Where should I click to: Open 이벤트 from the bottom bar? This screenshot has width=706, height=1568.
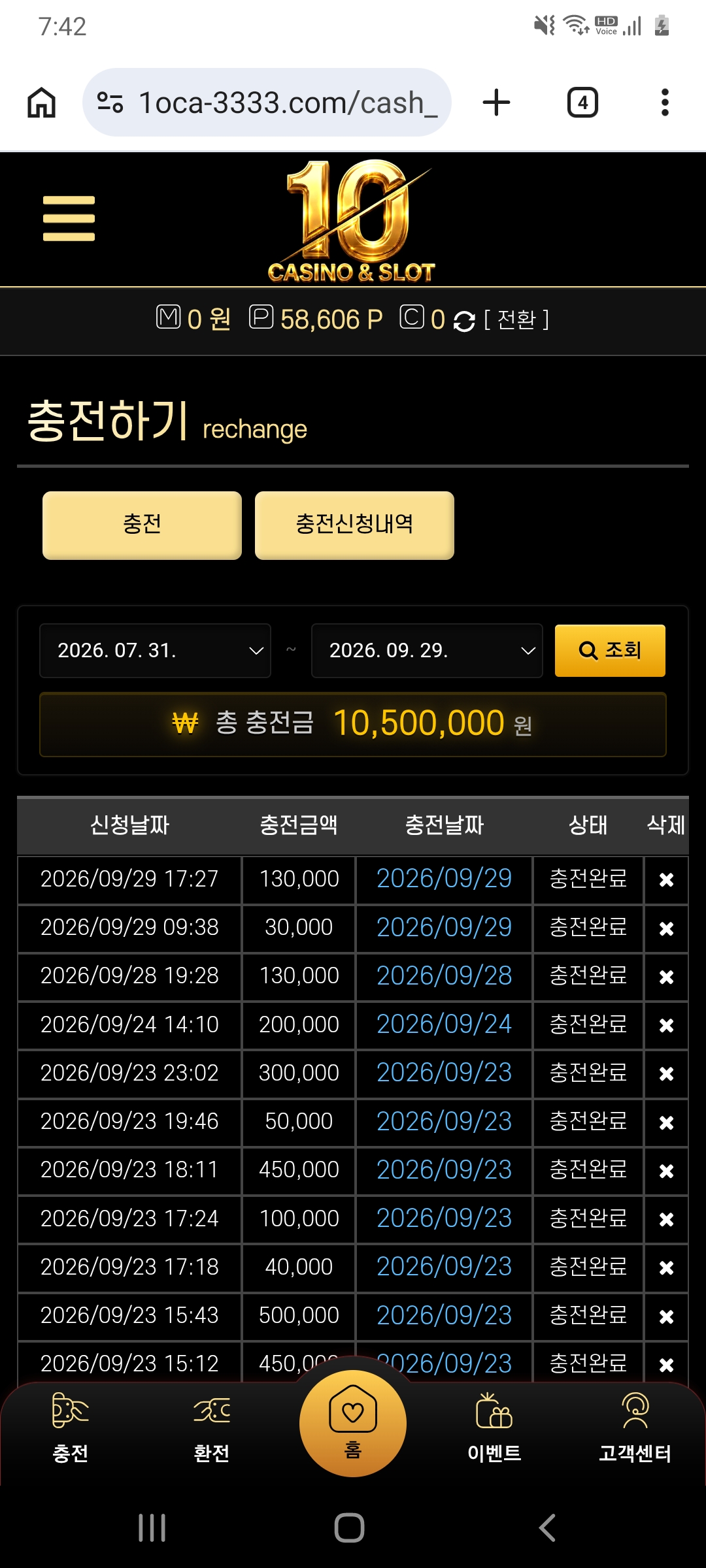pyautogui.click(x=494, y=1428)
